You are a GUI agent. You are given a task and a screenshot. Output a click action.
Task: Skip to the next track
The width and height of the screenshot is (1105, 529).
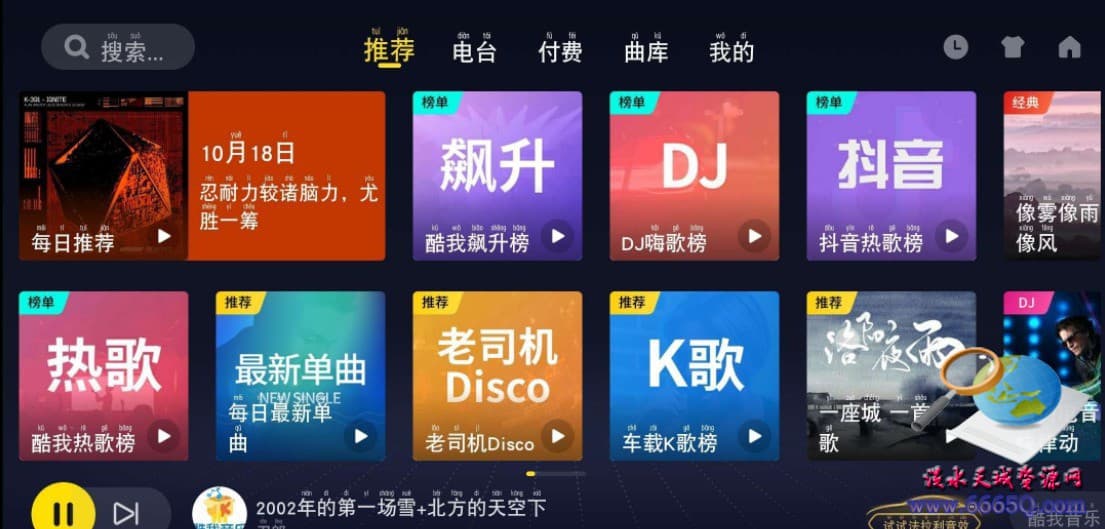point(126,514)
